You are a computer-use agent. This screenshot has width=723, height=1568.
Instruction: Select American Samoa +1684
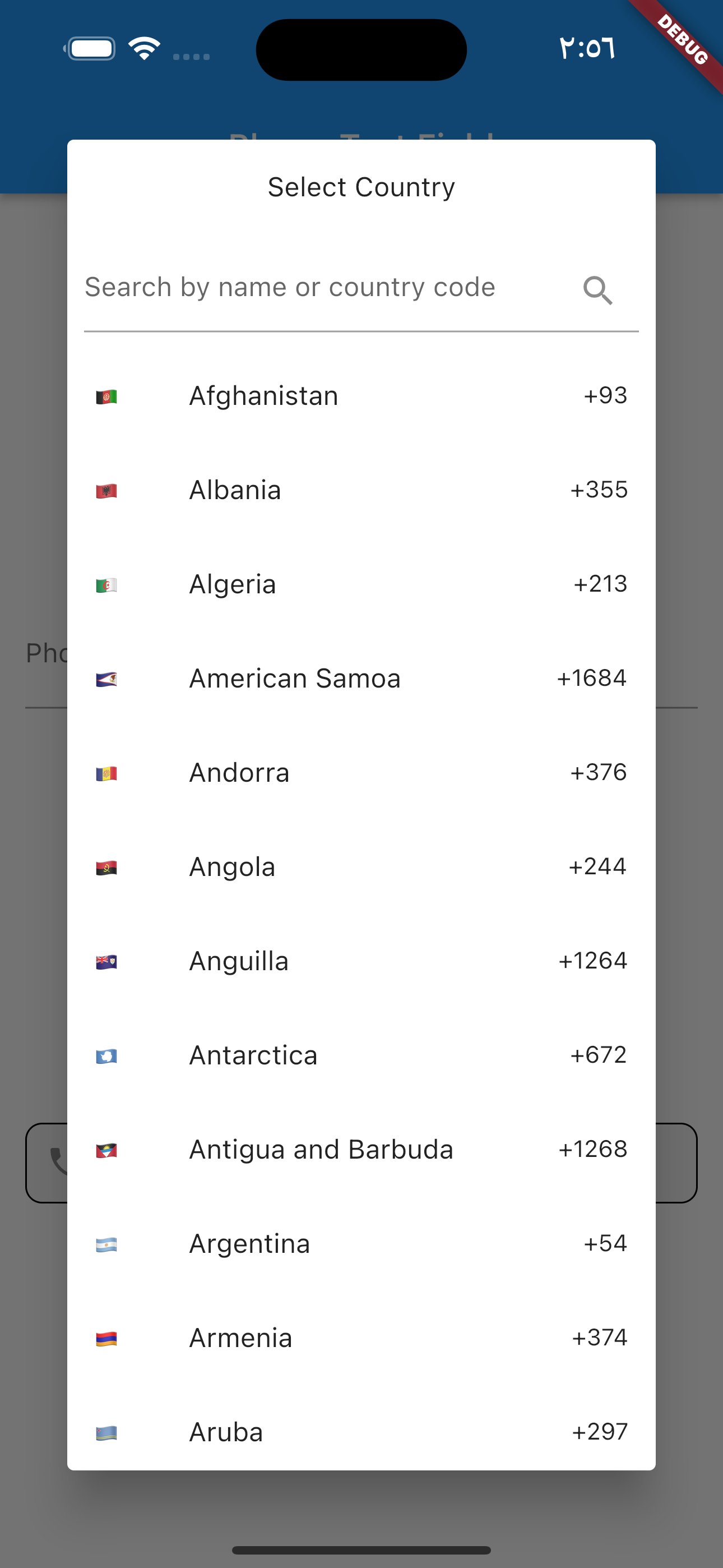(361, 679)
